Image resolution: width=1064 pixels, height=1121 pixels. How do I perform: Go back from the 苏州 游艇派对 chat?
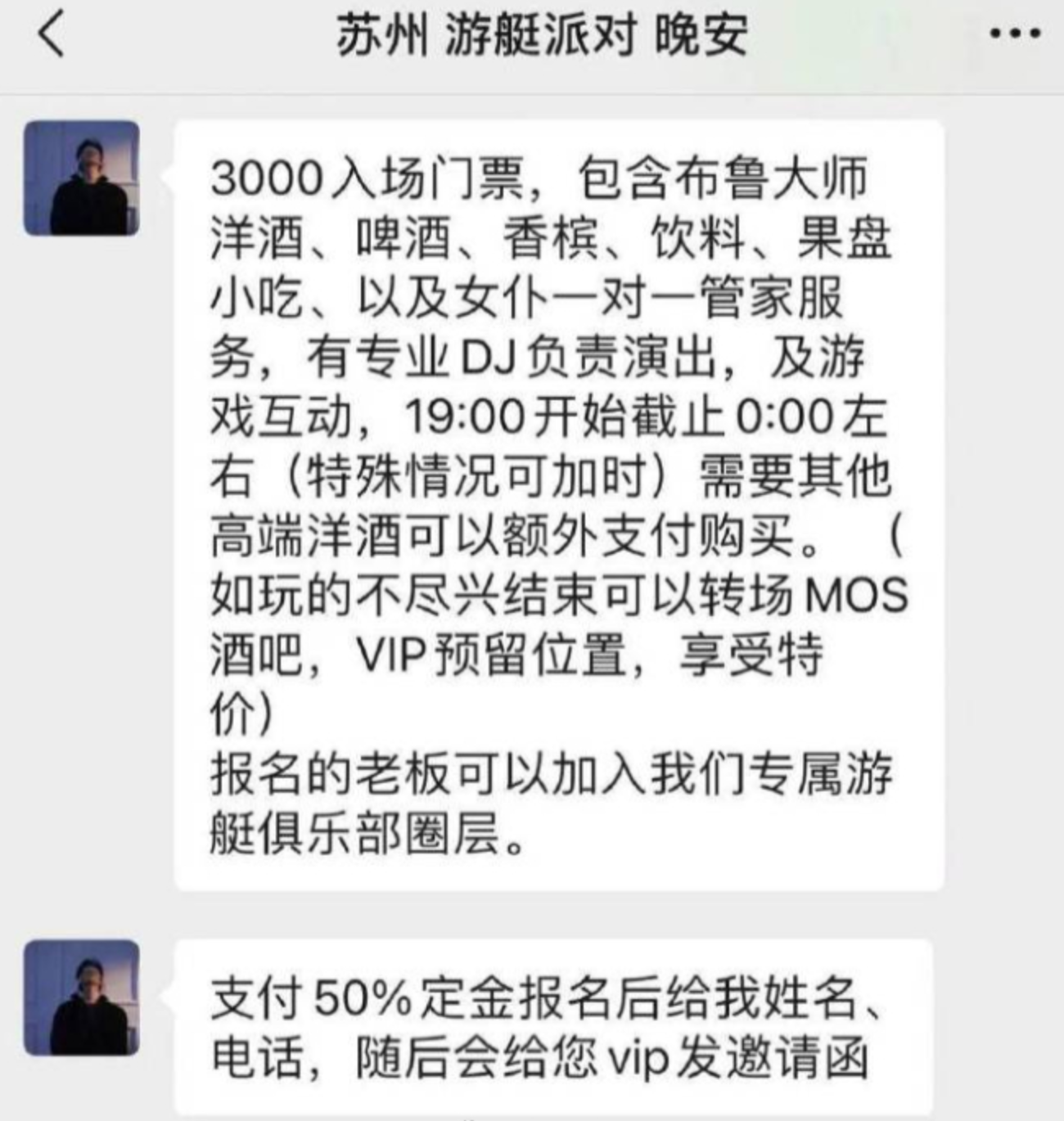[x=51, y=36]
